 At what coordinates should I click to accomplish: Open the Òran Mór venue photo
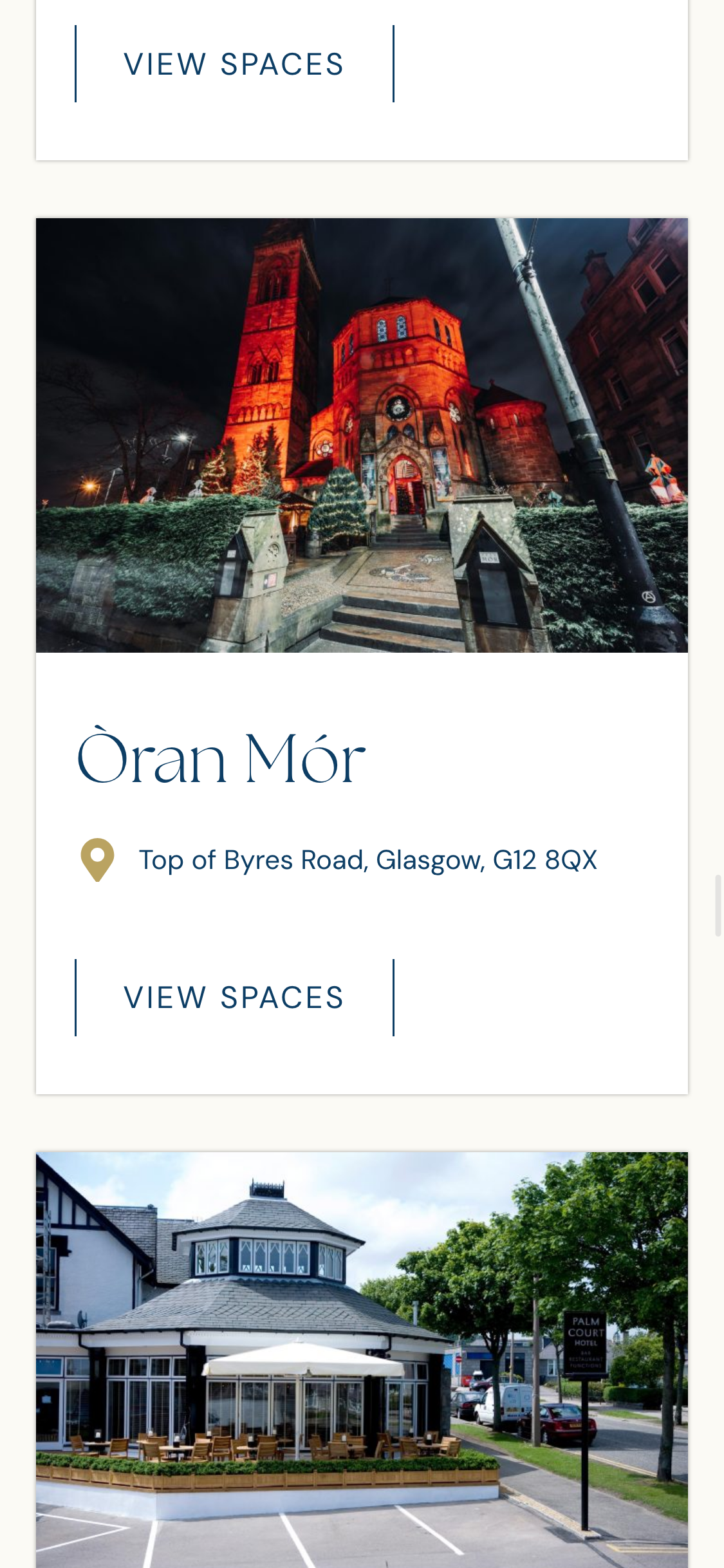pos(362,435)
